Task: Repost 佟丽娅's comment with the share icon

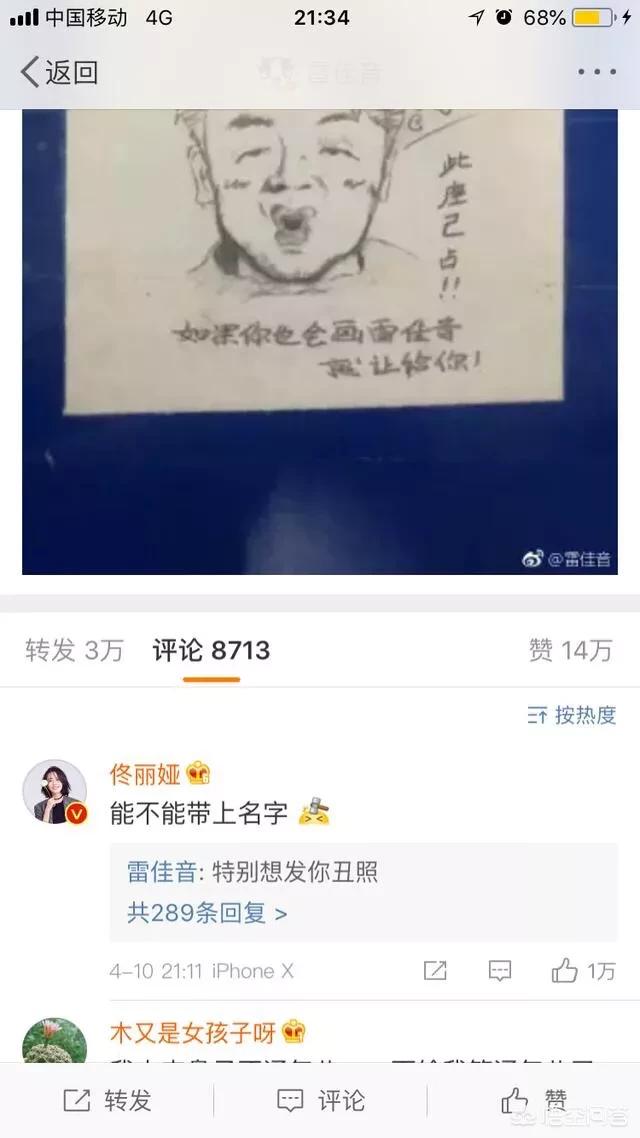Action: 435,970
